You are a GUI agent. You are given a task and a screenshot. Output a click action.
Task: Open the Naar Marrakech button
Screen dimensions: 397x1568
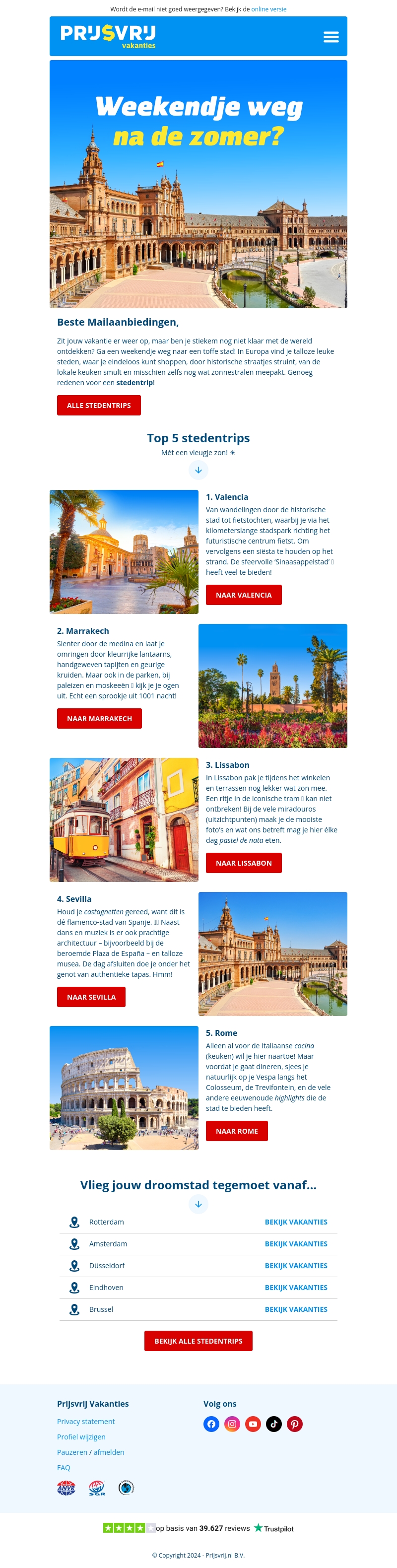[x=99, y=718]
